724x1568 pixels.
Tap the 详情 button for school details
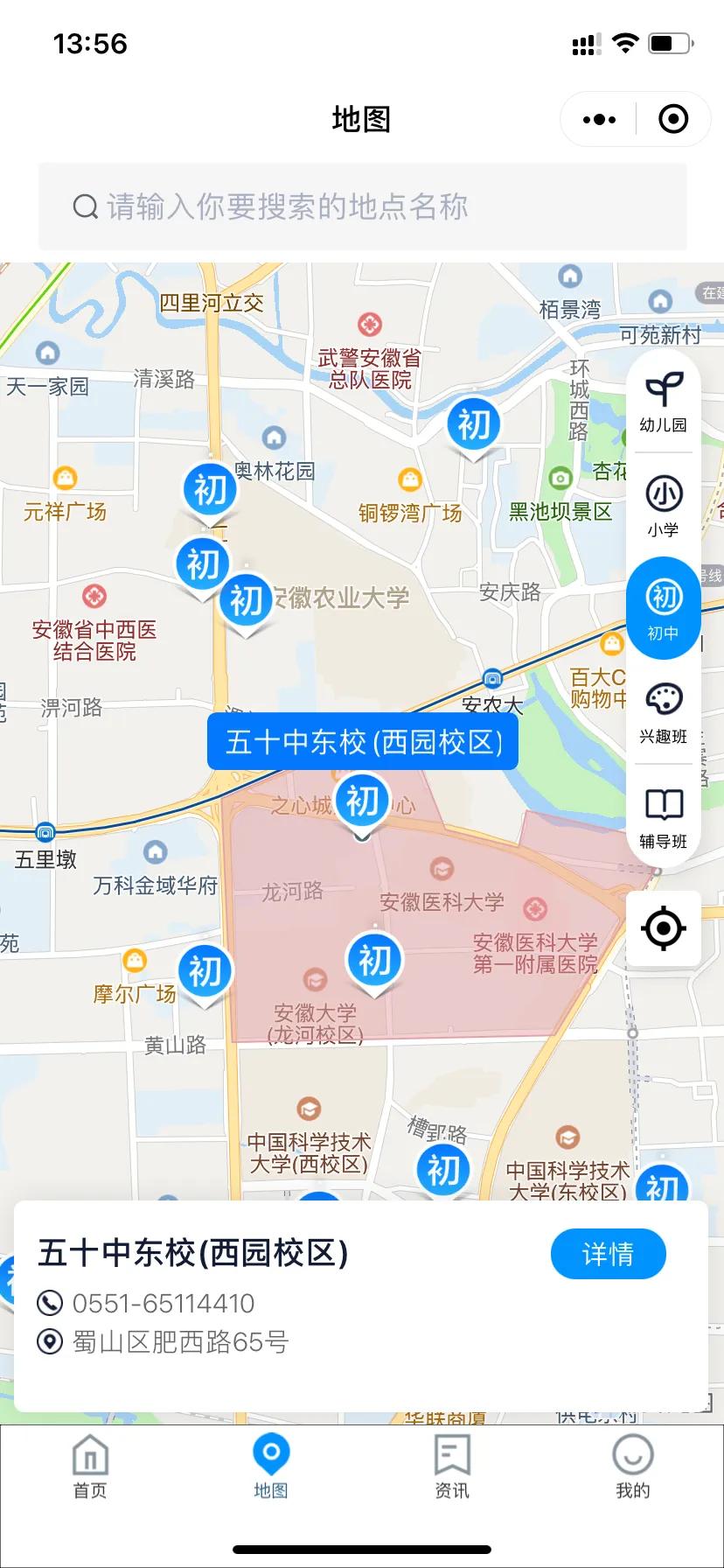[x=608, y=1253]
